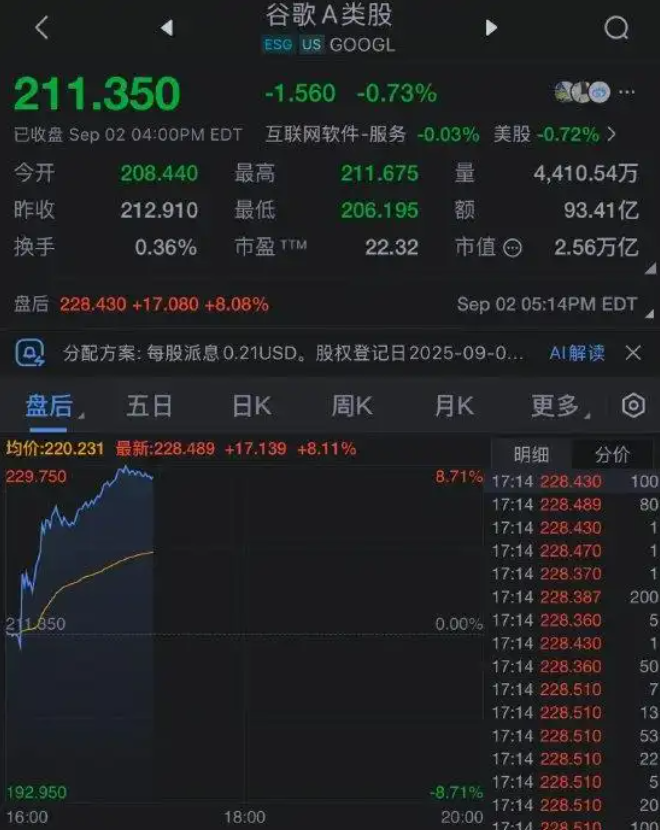Switch to the 五日 chart
The height and width of the screenshot is (830, 660).
click(149, 406)
